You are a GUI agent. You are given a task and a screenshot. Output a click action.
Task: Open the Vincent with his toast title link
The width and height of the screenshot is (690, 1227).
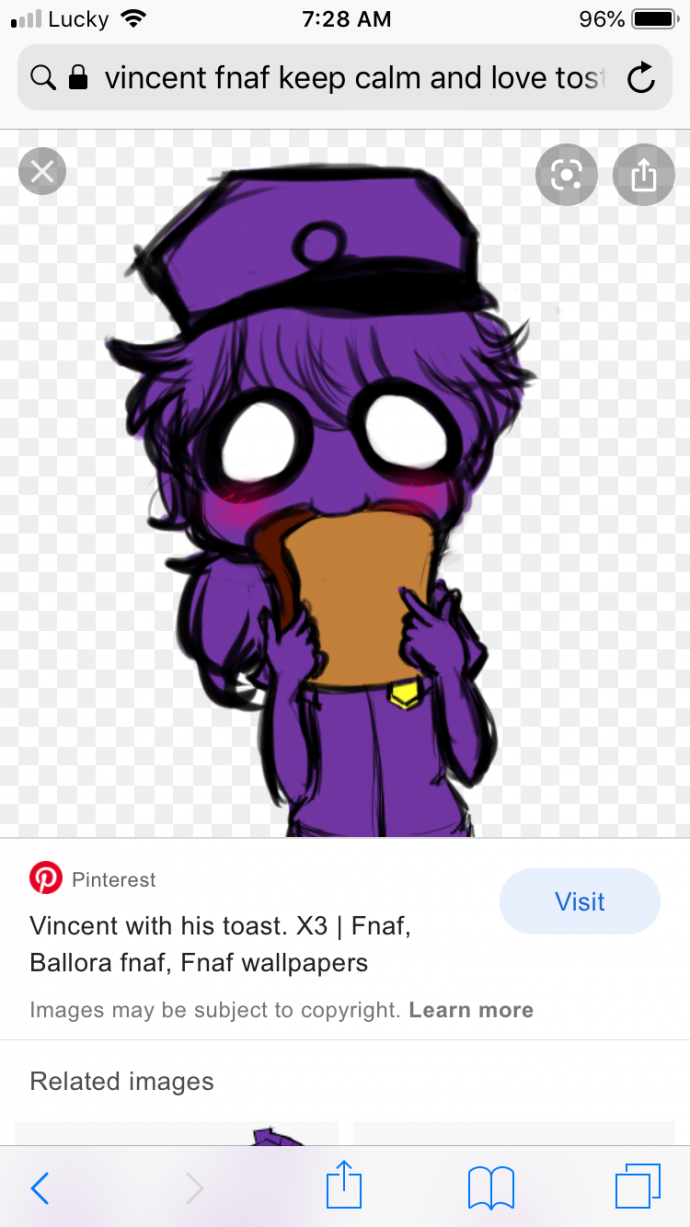220,944
